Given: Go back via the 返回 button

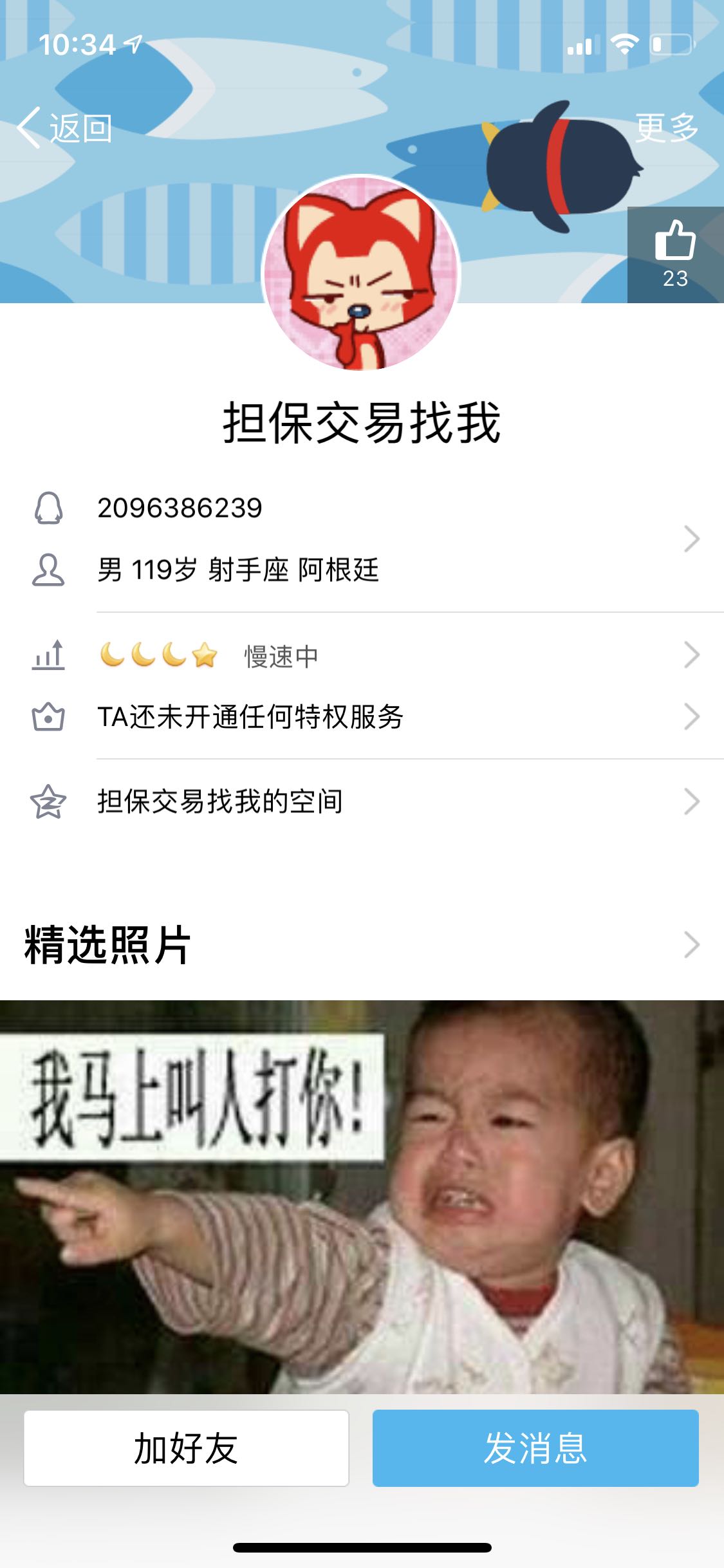Looking at the screenshot, I should point(64,128).
